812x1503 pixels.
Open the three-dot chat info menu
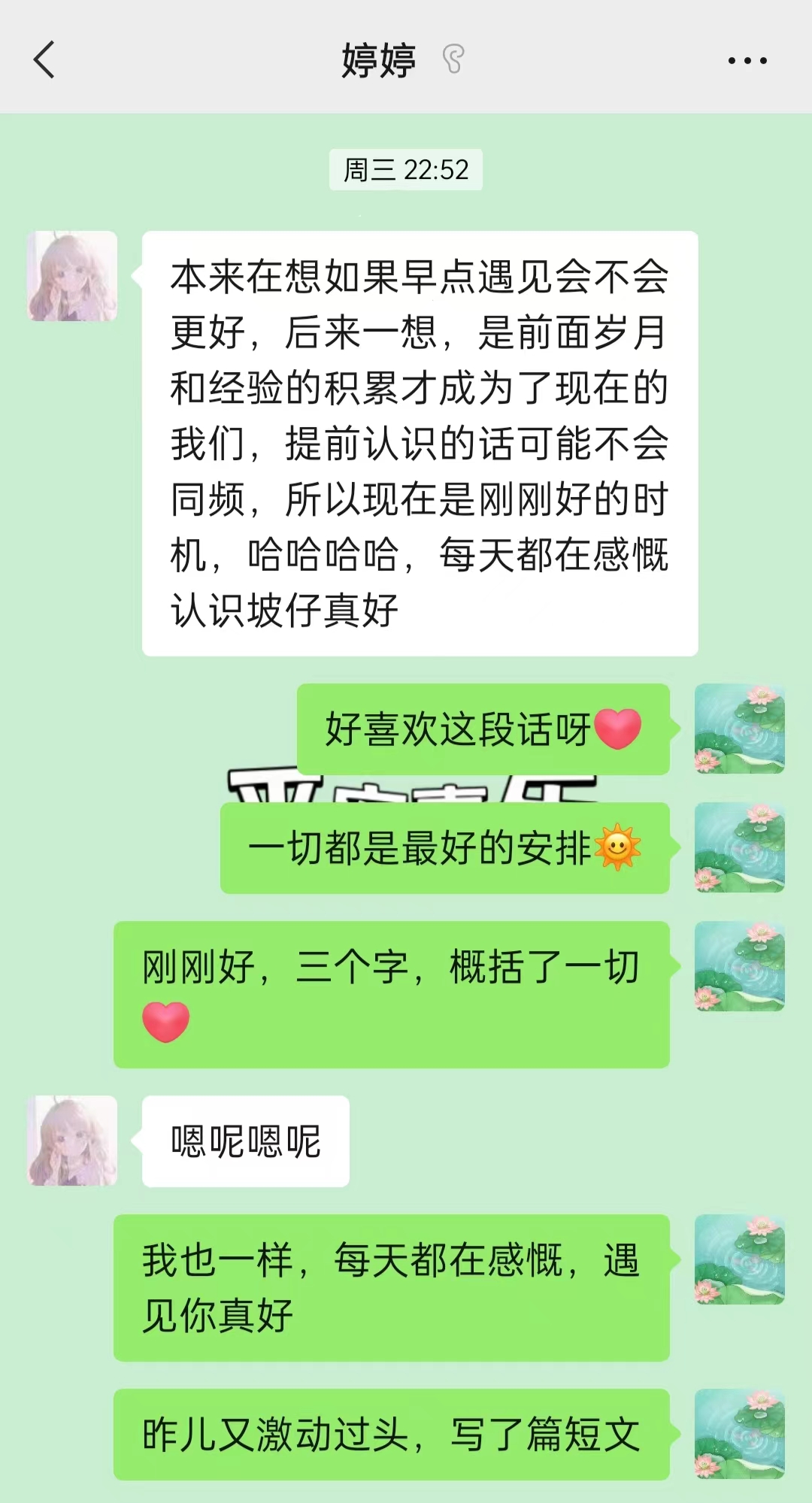click(747, 61)
